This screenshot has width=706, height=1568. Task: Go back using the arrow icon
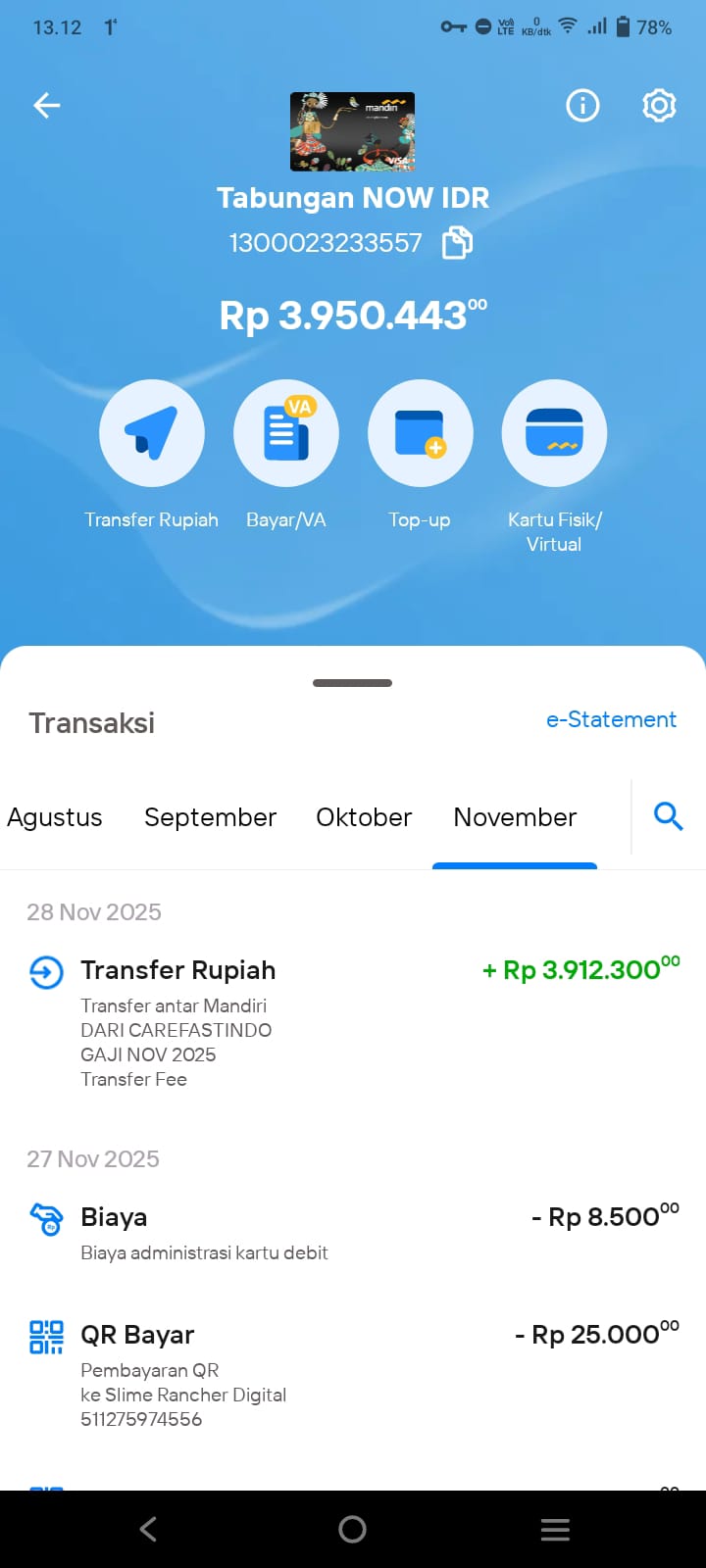(47, 105)
